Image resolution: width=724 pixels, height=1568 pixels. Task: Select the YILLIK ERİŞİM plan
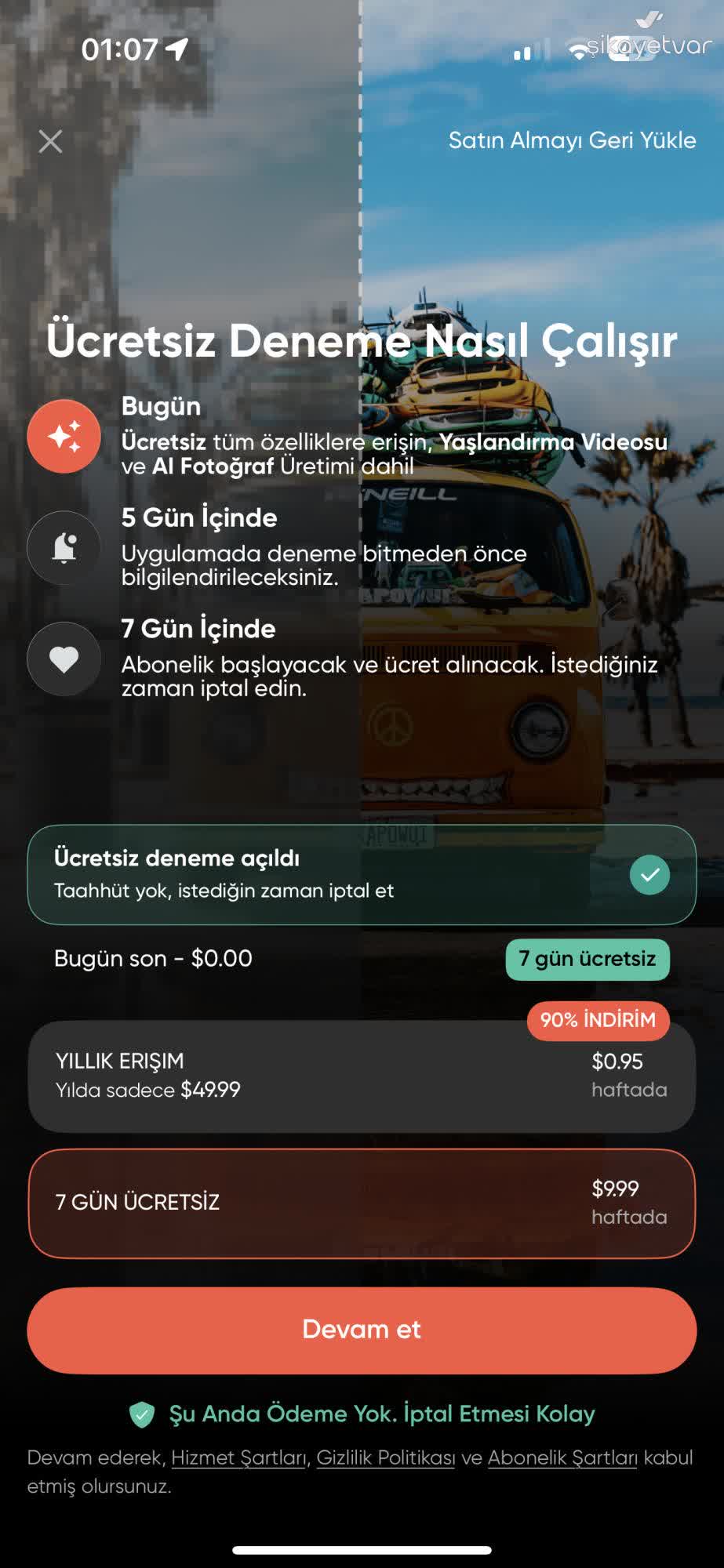coord(362,1076)
